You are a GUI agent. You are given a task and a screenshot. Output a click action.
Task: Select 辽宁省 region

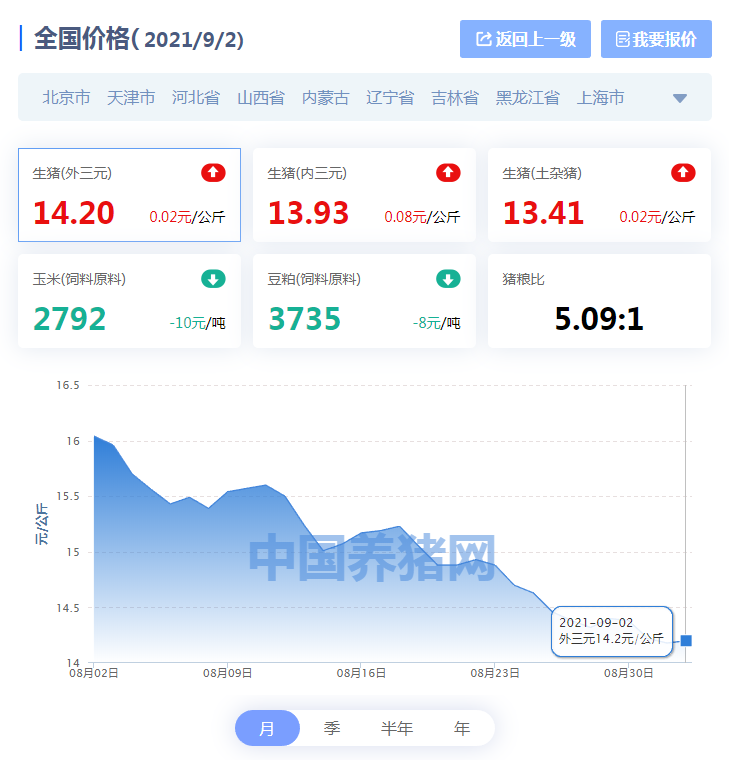pos(390,97)
